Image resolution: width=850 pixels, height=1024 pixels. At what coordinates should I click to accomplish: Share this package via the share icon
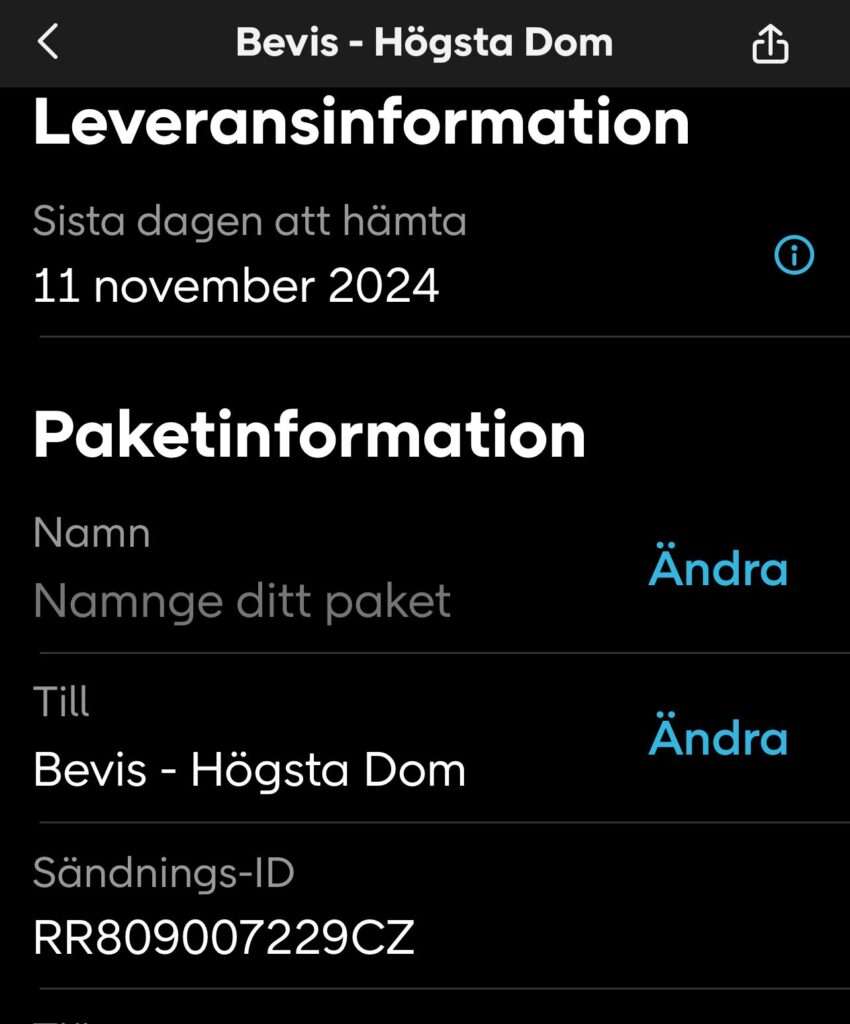point(770,44)
